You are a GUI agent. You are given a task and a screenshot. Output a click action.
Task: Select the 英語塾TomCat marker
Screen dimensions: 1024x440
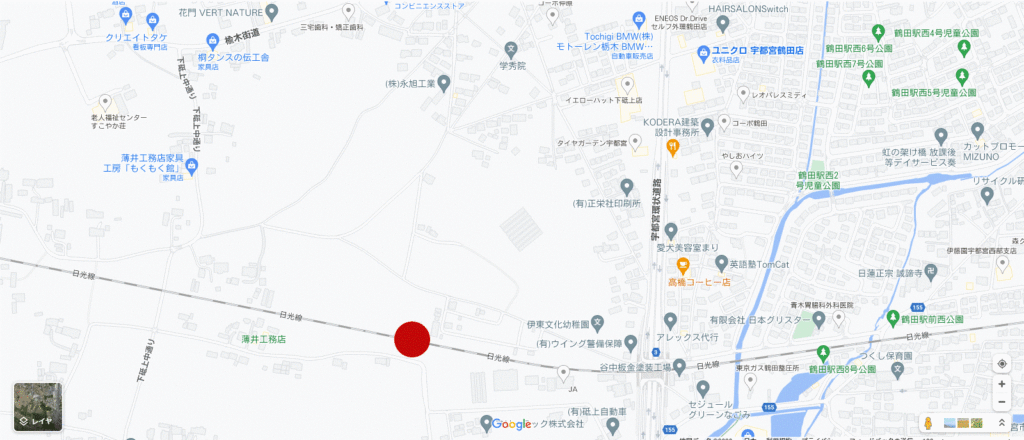721,263
